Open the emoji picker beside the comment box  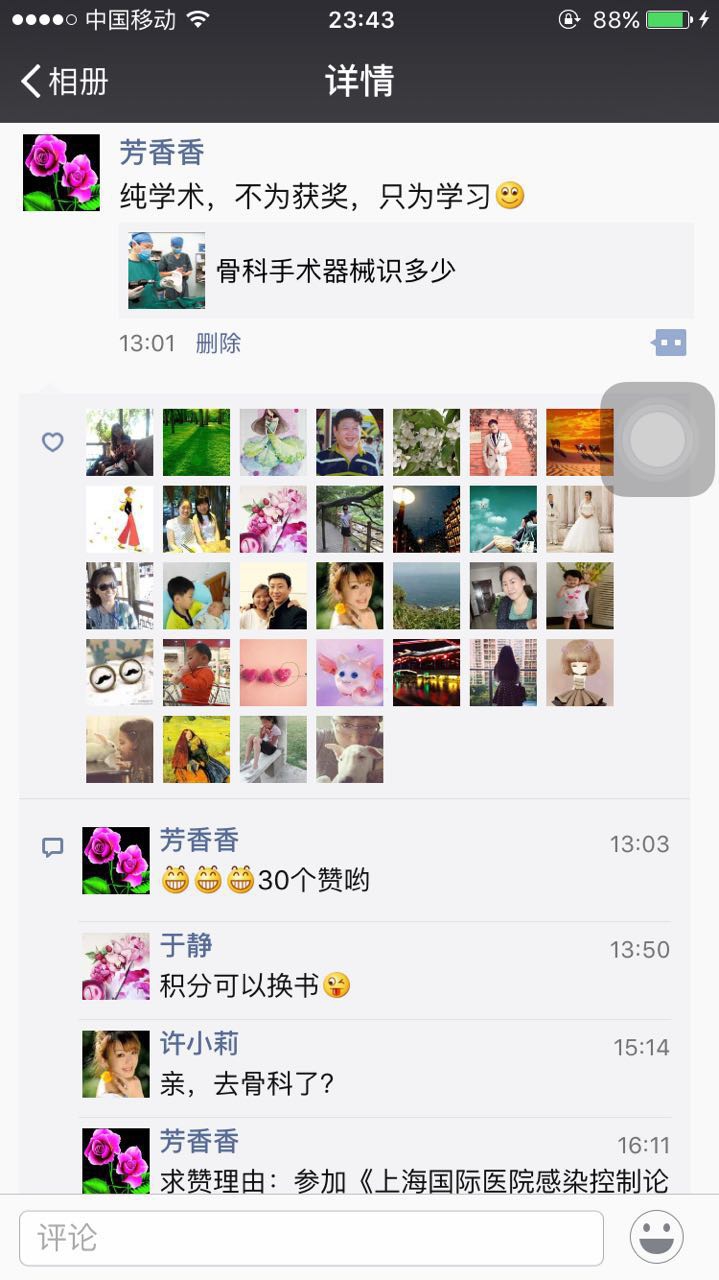(x=657, y=1238)
